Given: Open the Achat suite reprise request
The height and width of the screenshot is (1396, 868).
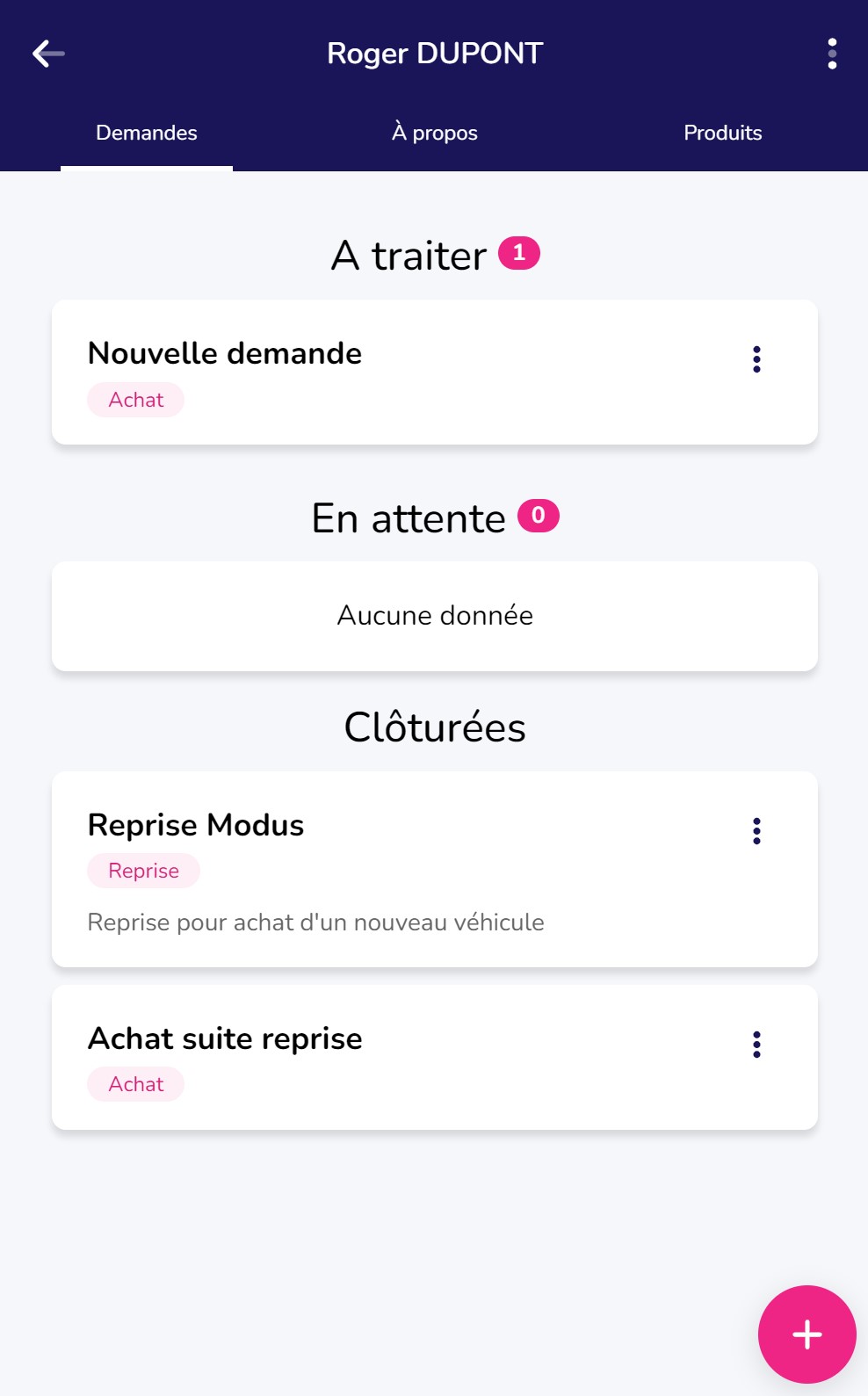Looking at the screenshot, I should pos(351,1057).
